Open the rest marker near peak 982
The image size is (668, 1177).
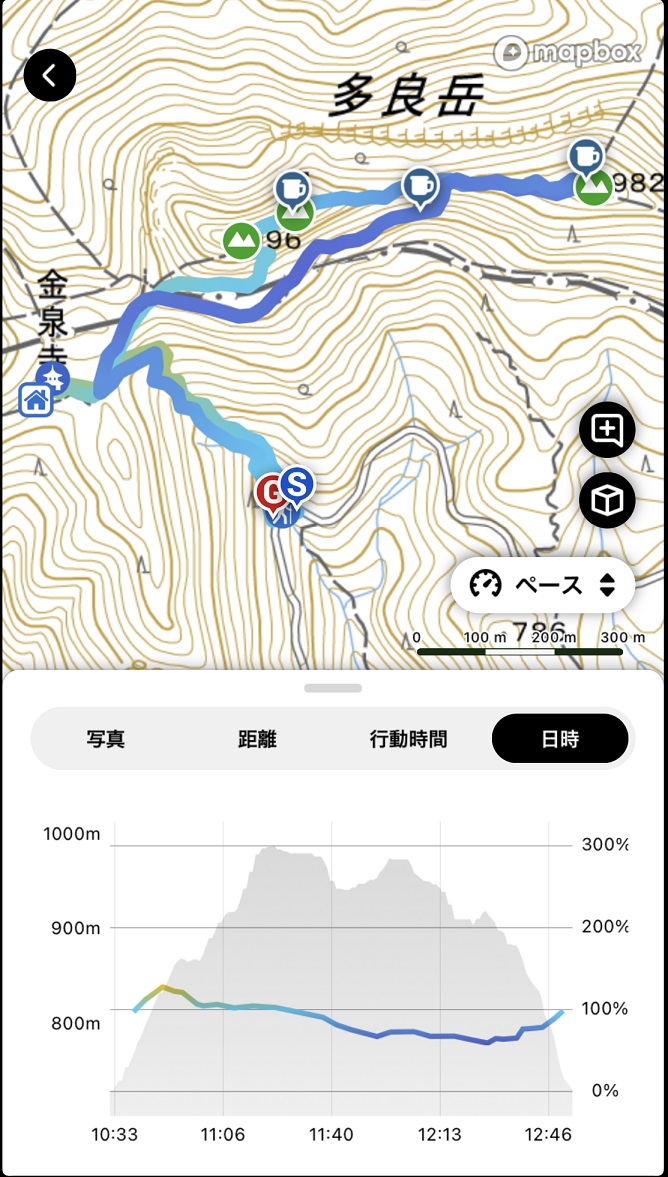click(x=586, y=156)
